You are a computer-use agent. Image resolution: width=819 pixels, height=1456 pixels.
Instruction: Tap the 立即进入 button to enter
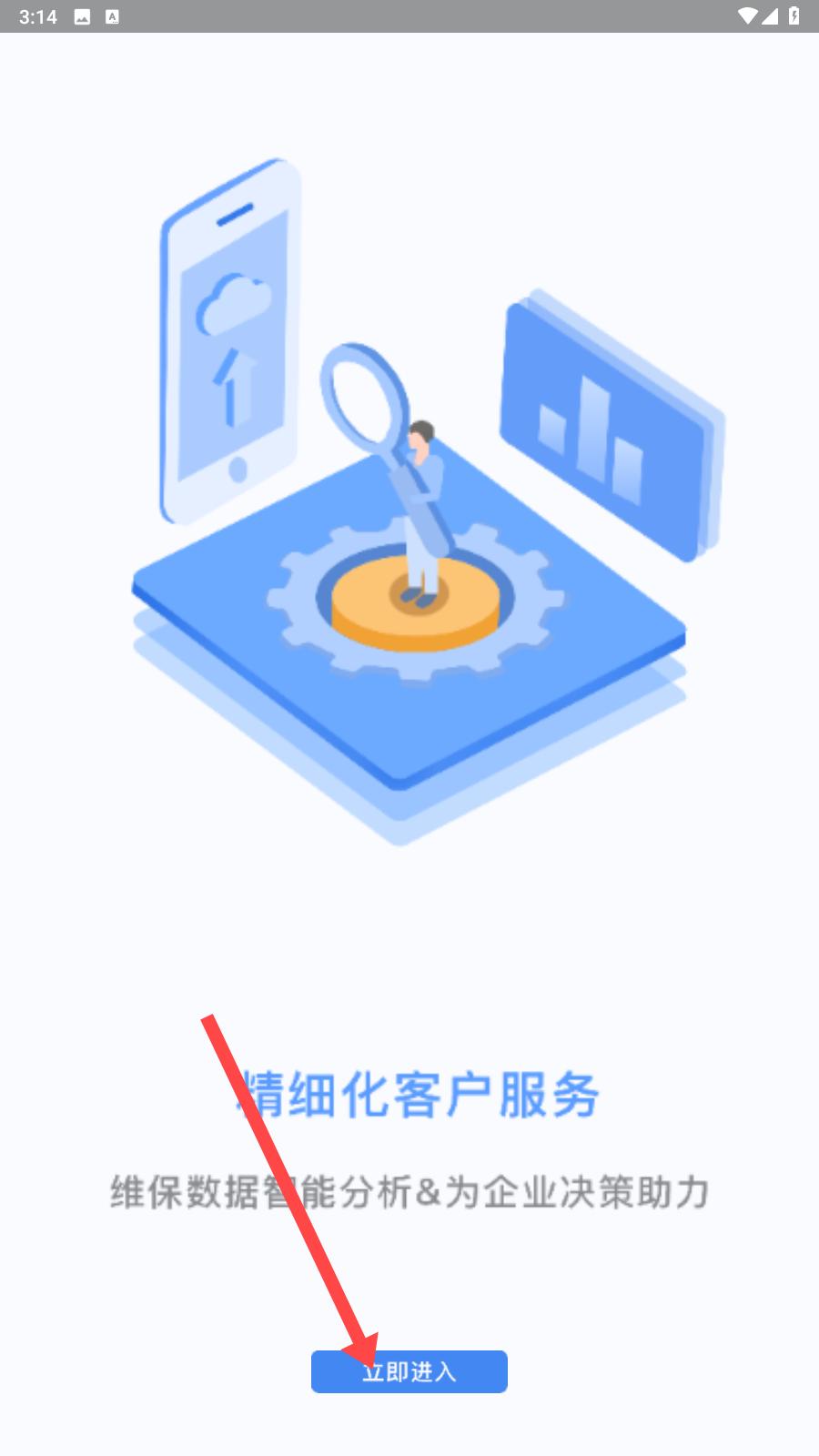coord(409,1371)
